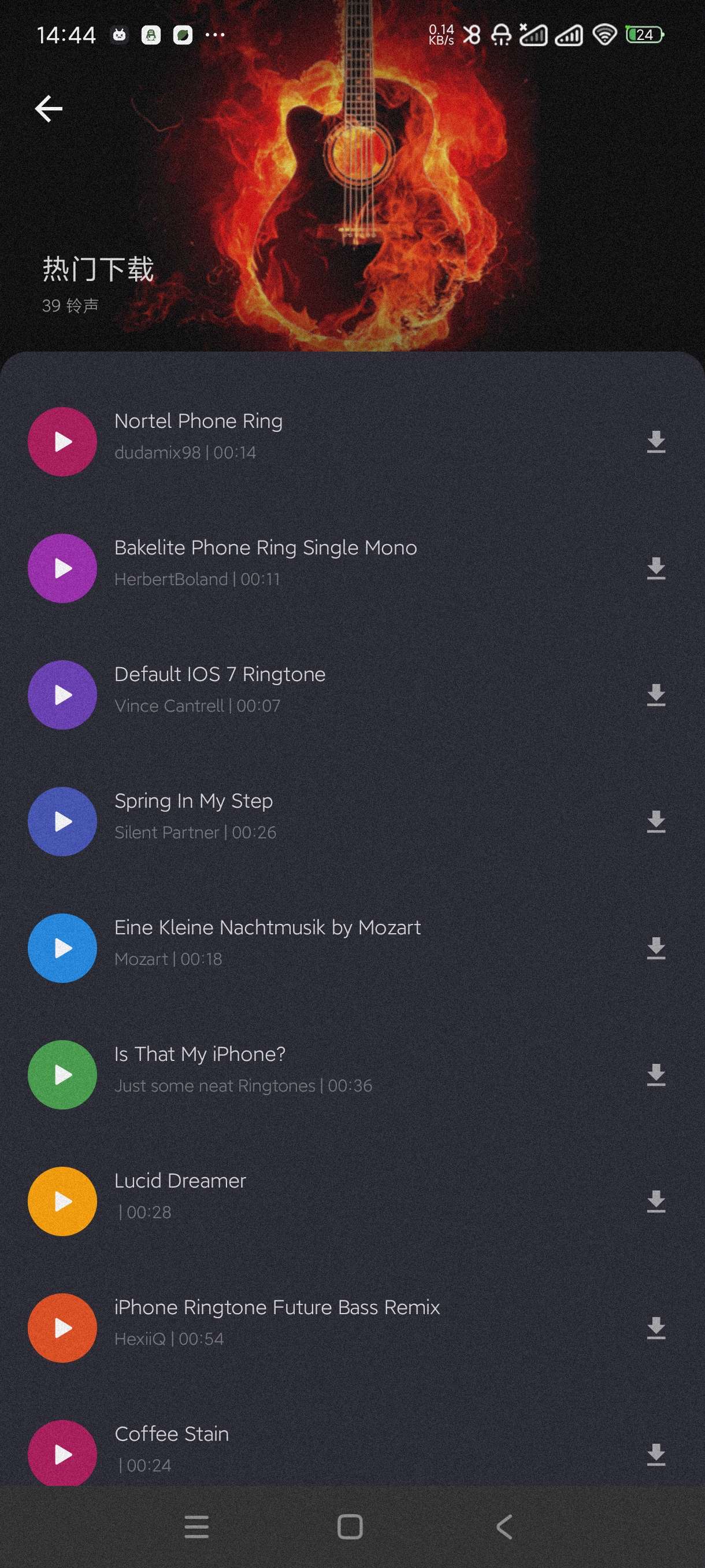The image size is (705, 1568).
Task: Play the Nortel Phone Ring preview
Action: [x=62, y=441]
